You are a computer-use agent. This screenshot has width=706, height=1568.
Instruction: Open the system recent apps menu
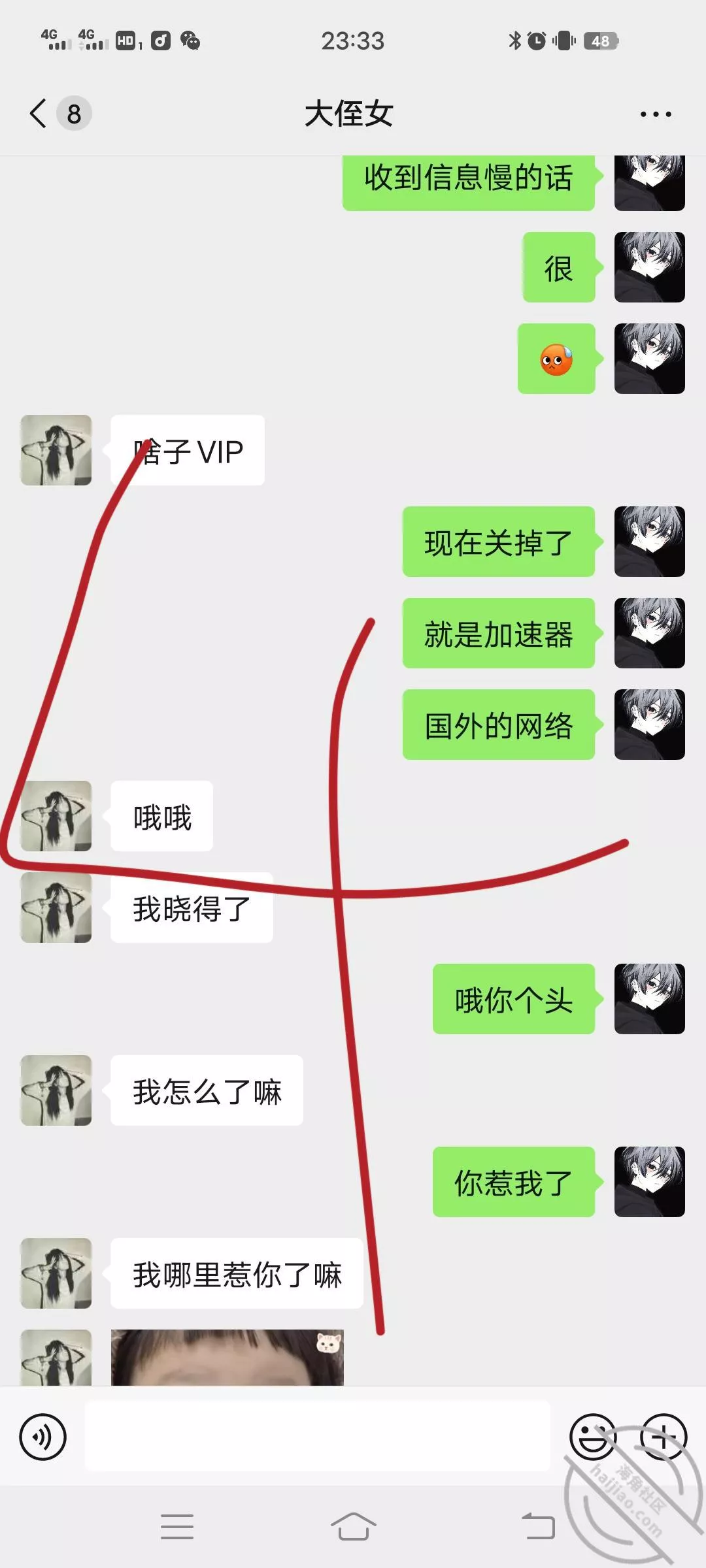[x=177, y=1527]
